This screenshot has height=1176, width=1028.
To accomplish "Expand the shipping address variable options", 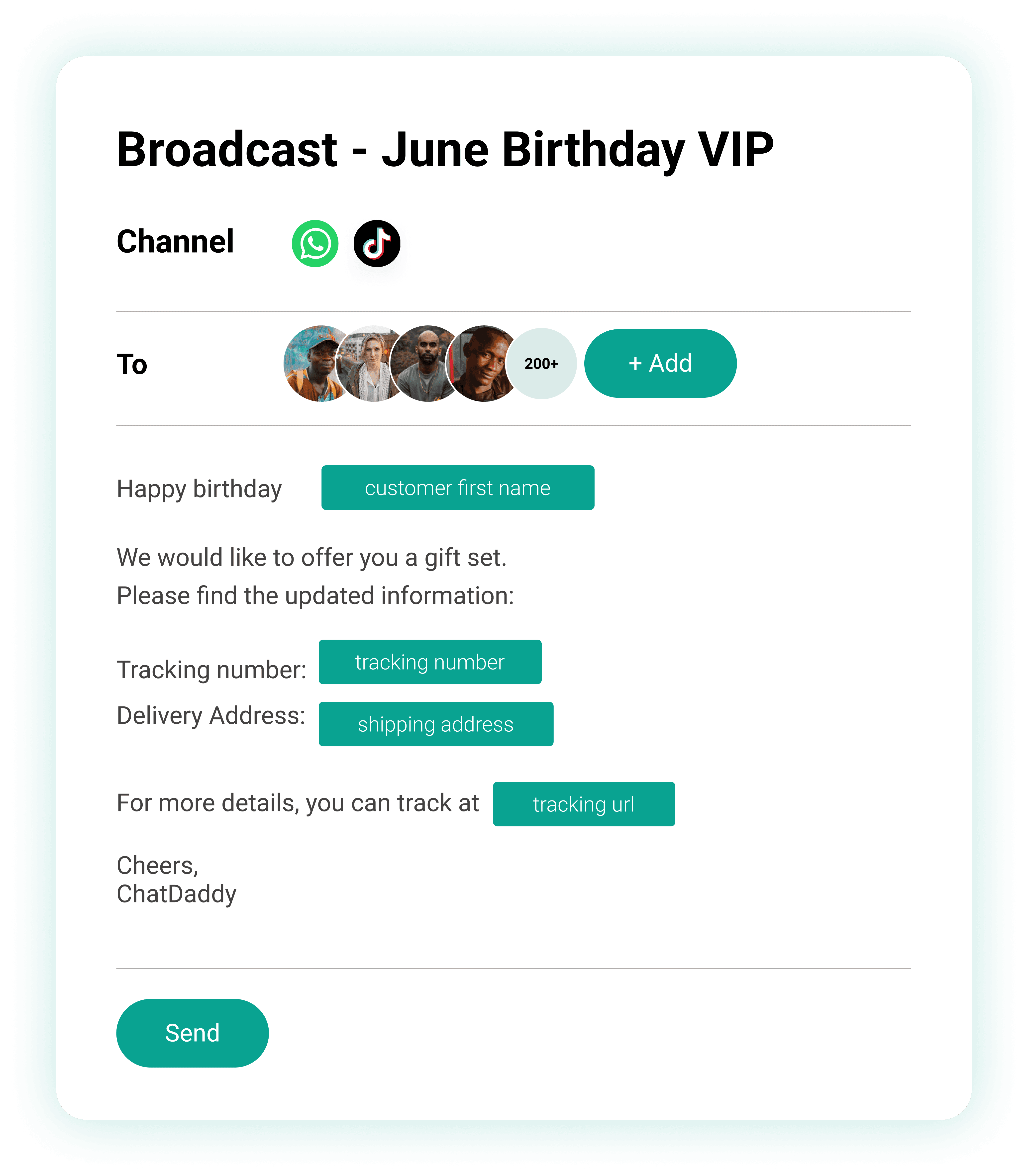I will click(x=435, y=724).
